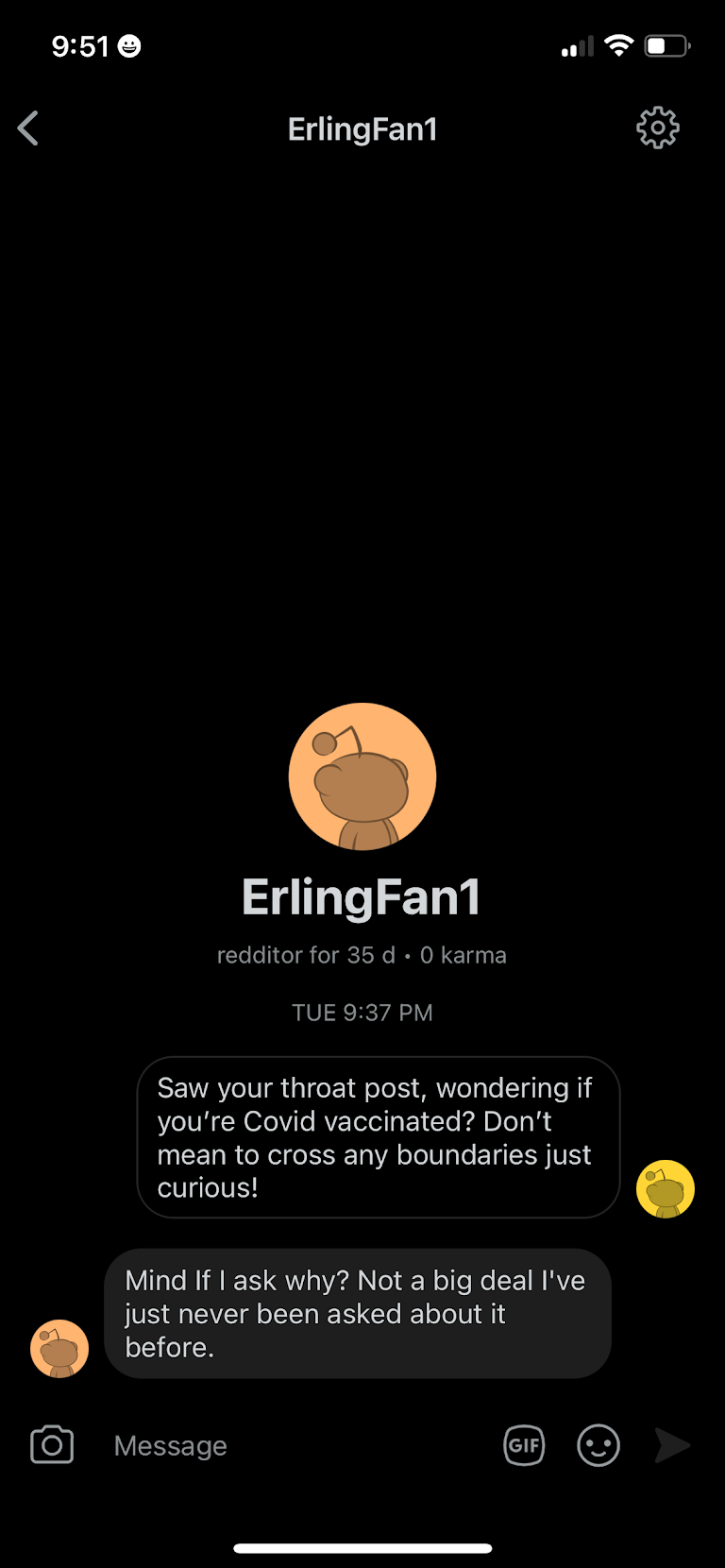Image resolution: width=725 pixels, height=1568 pixels.
Task: Open ErlingFan1's large profile avatar
Action: tap(362, 776)
